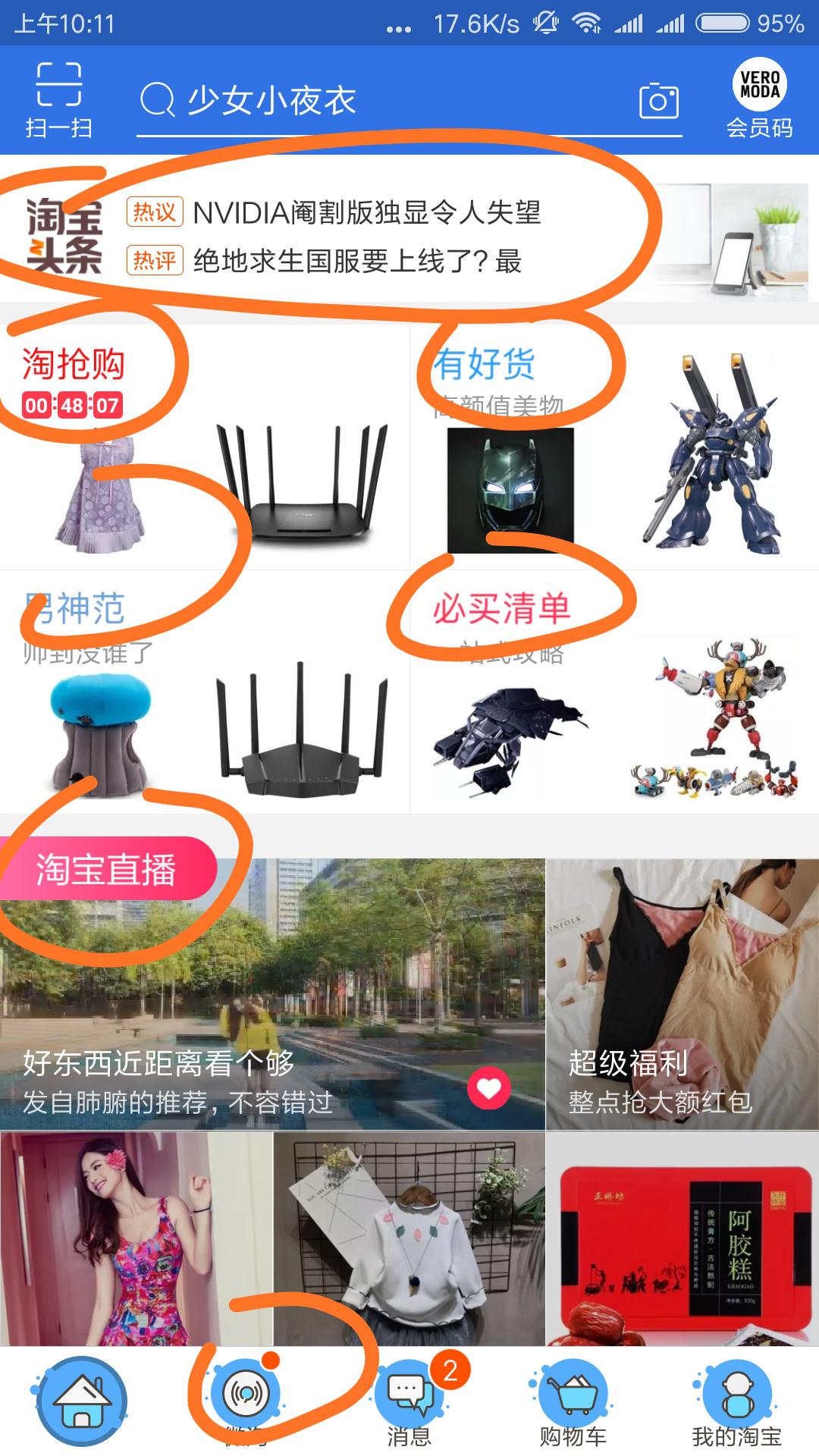Open the 购物车 shopping cart tab
Viewport: 819px width, 1456px height.
pos(573,1403)
